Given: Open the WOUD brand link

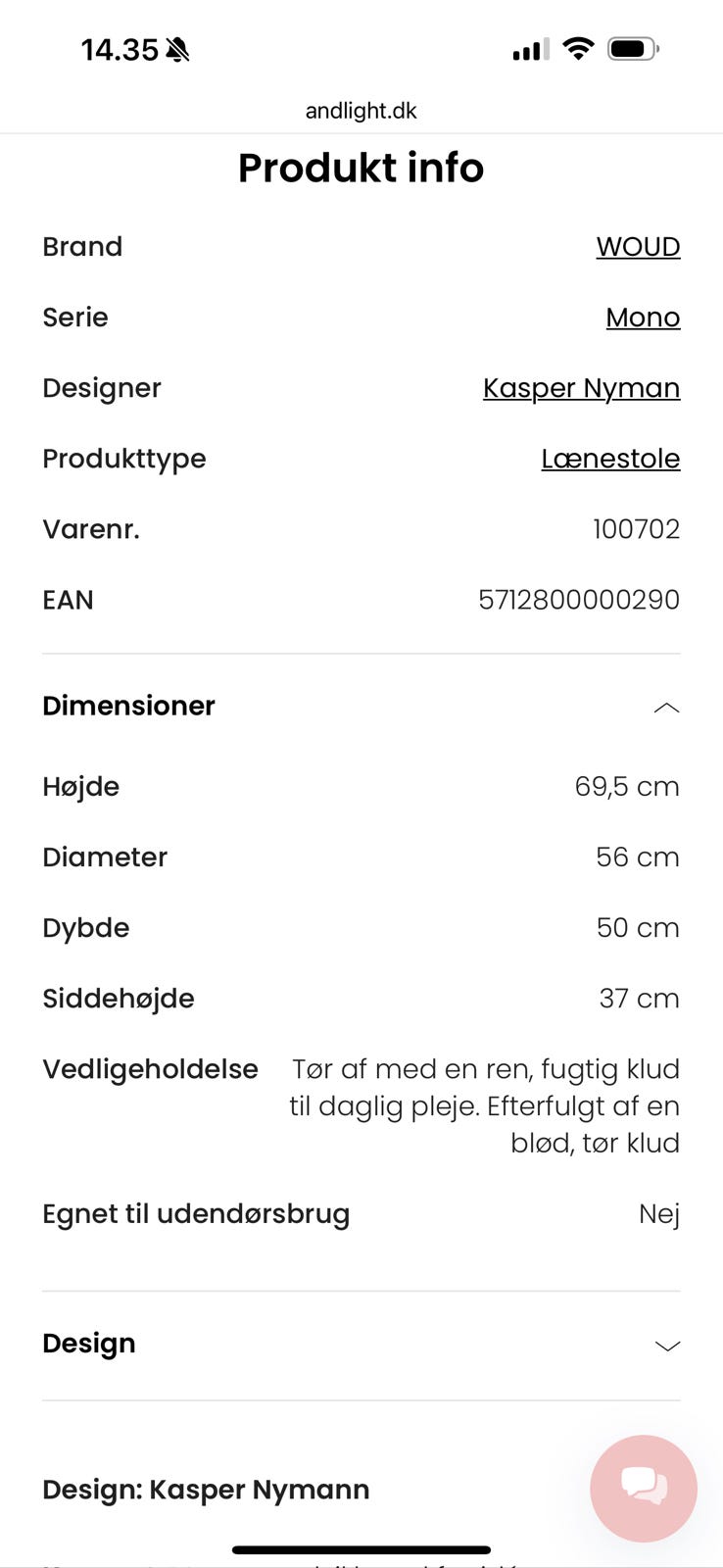Looking at the screenshot, I should pyautogui.click(x=638, y=247).
